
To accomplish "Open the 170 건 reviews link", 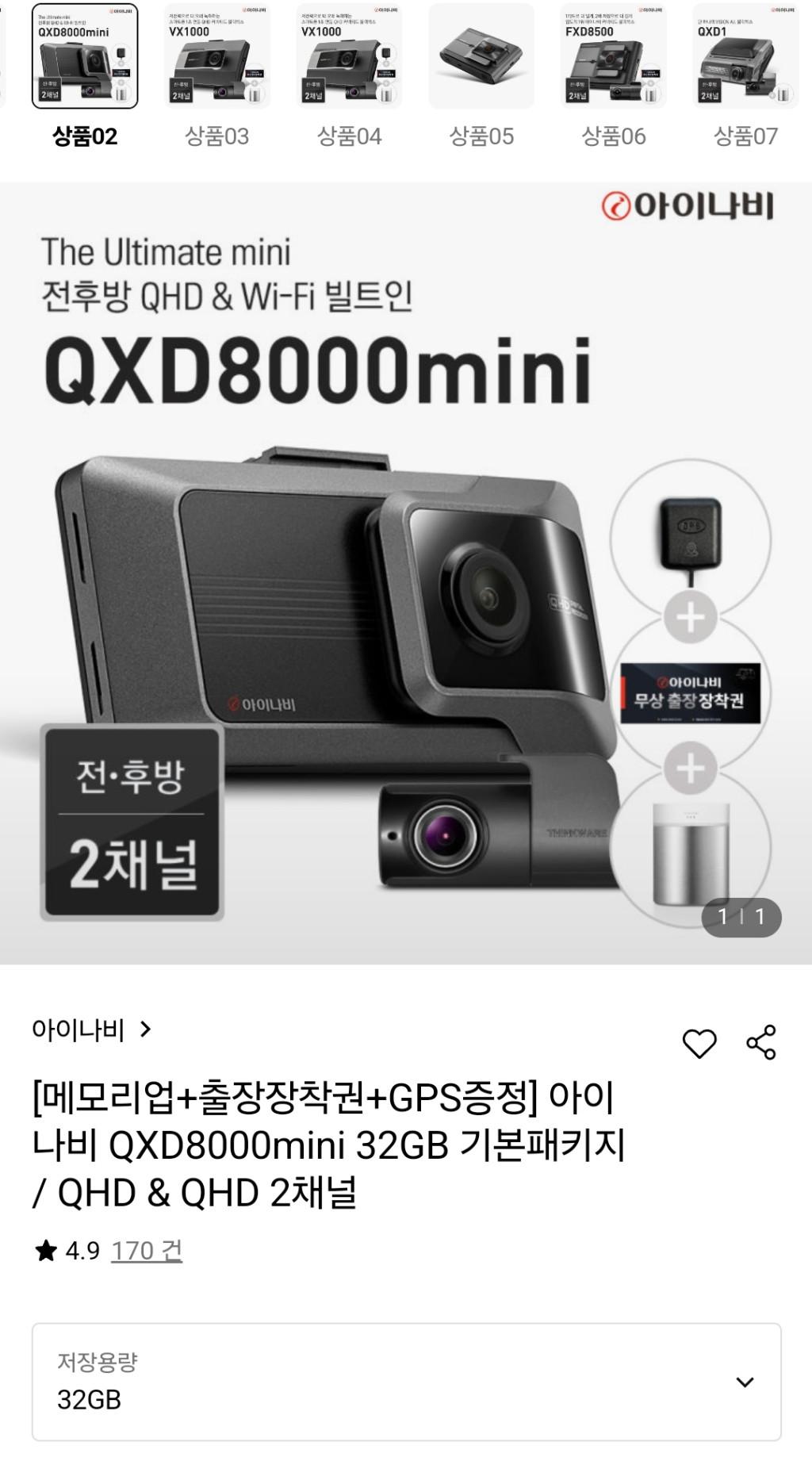I will click(147, 1251).
